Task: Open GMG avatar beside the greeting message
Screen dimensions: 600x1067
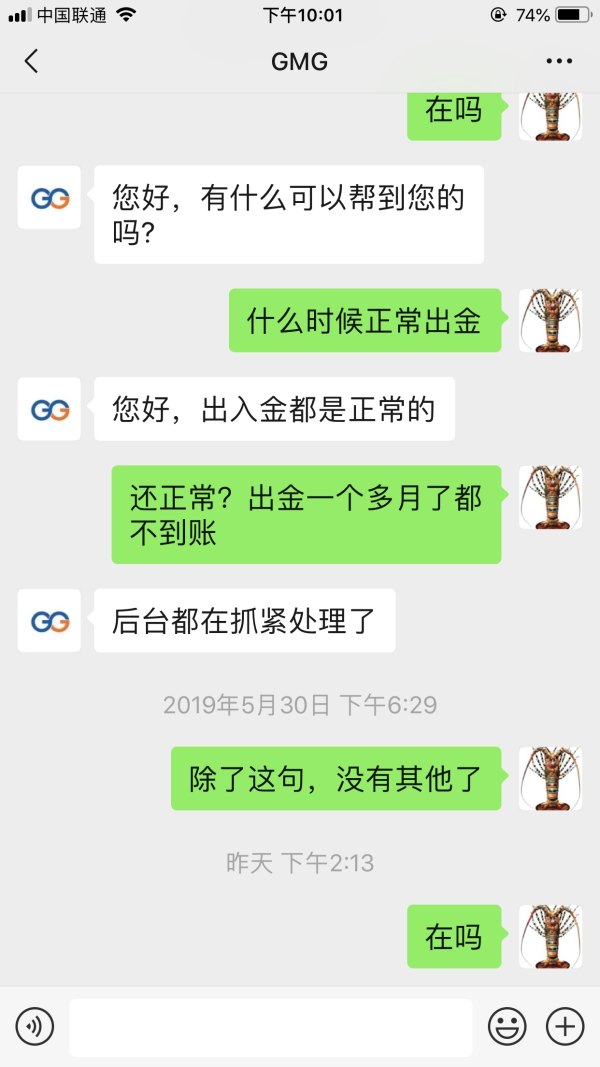Action: coord(49,198)
